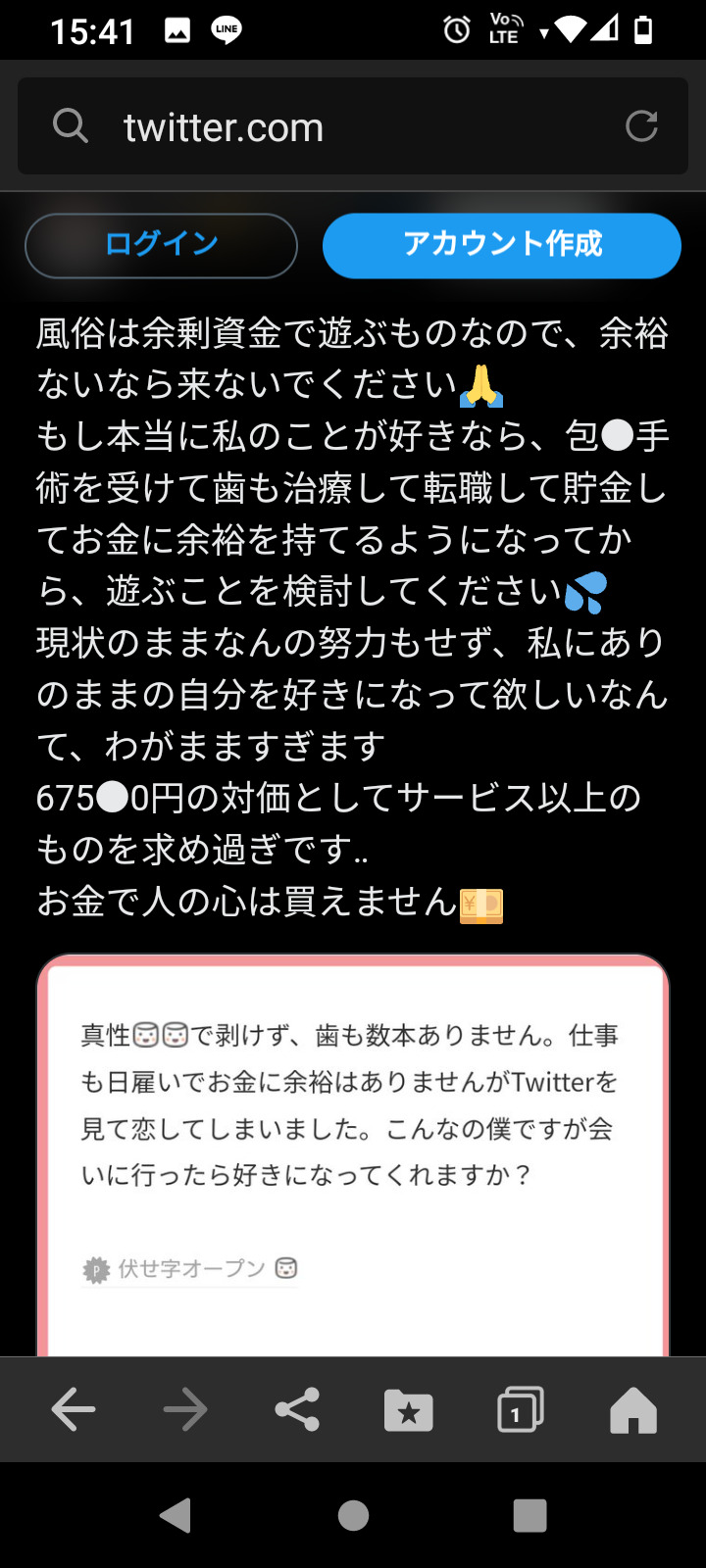Tap the system back button
The image size is (706, 1568).
[176, 1515]
